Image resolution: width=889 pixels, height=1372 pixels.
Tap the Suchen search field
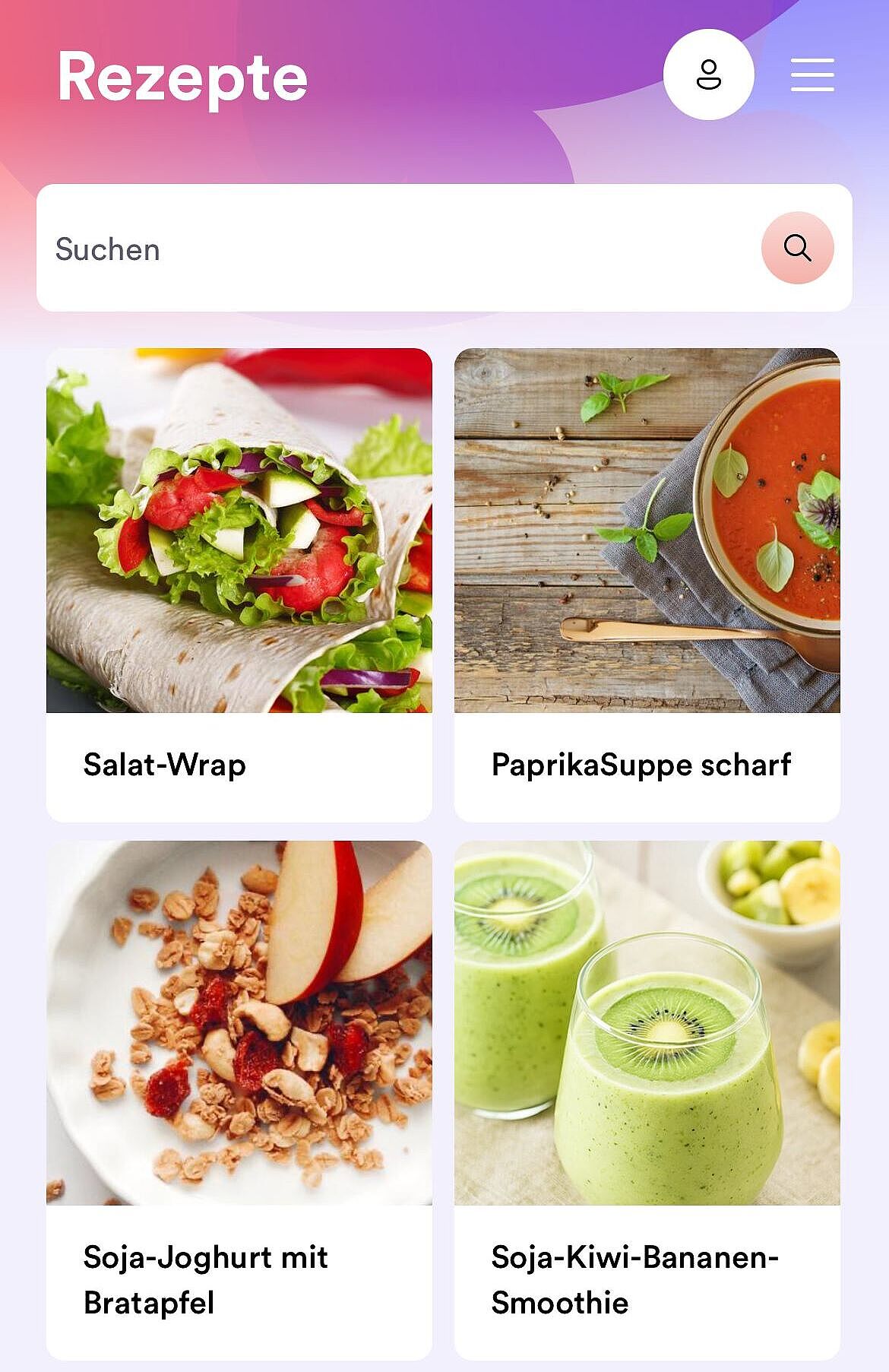(395, 249)
